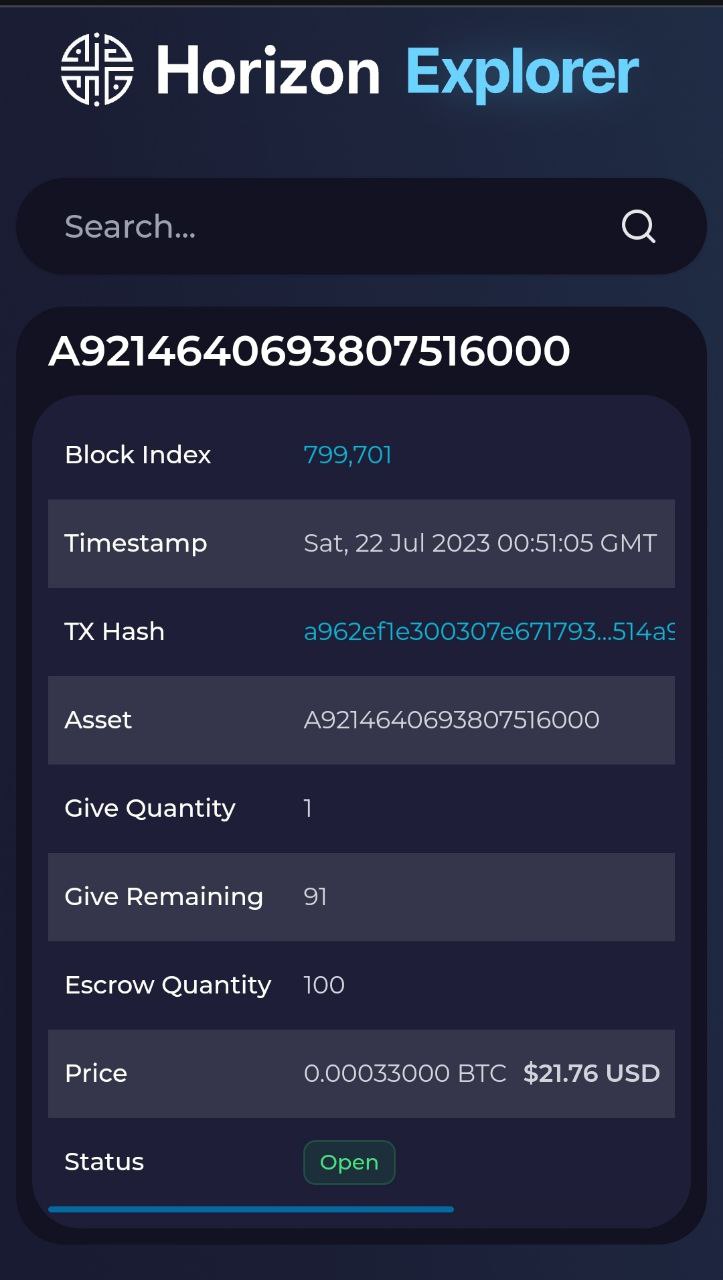Tap the Search field
The height and width of the screenshot is (1280, 723).
click(361, 226)
